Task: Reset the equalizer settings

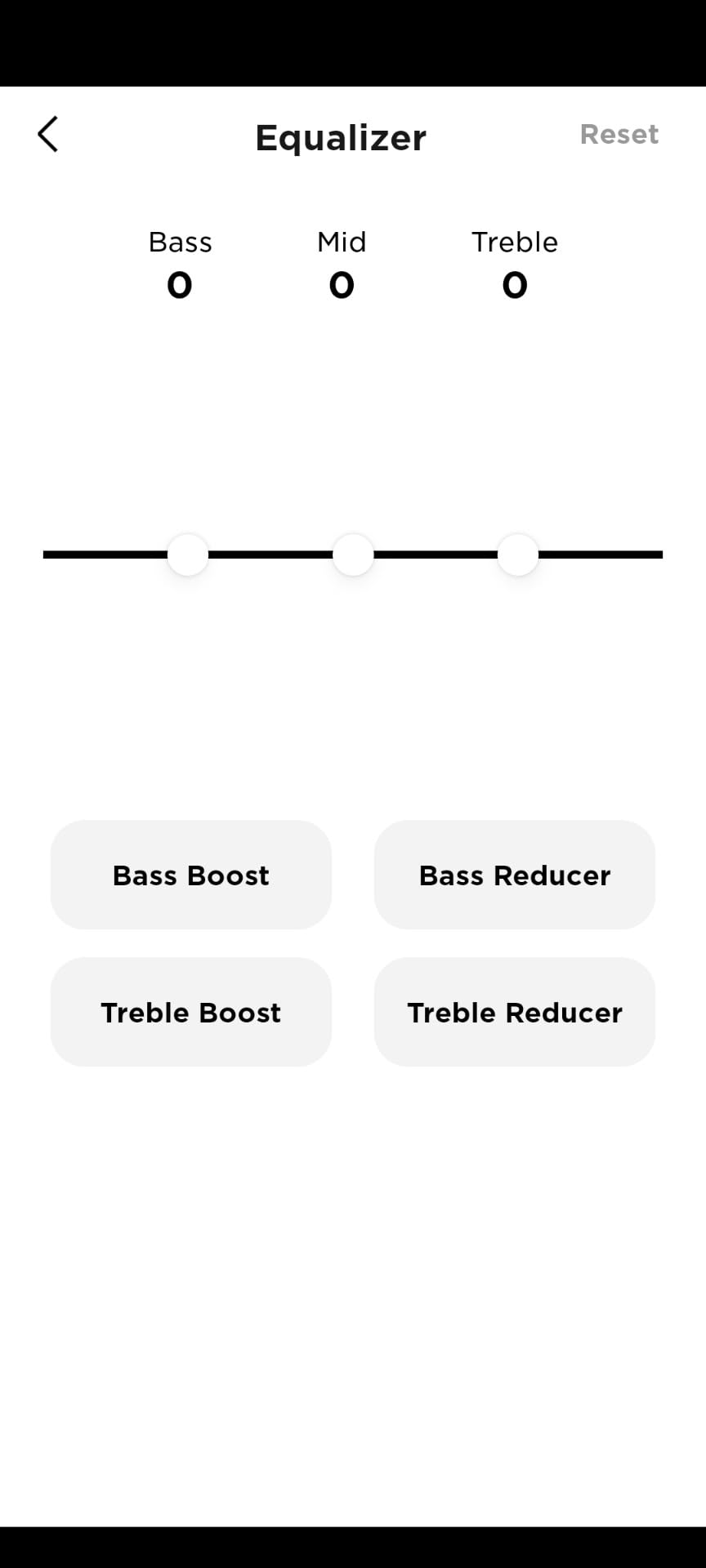Action: [619, 134]
